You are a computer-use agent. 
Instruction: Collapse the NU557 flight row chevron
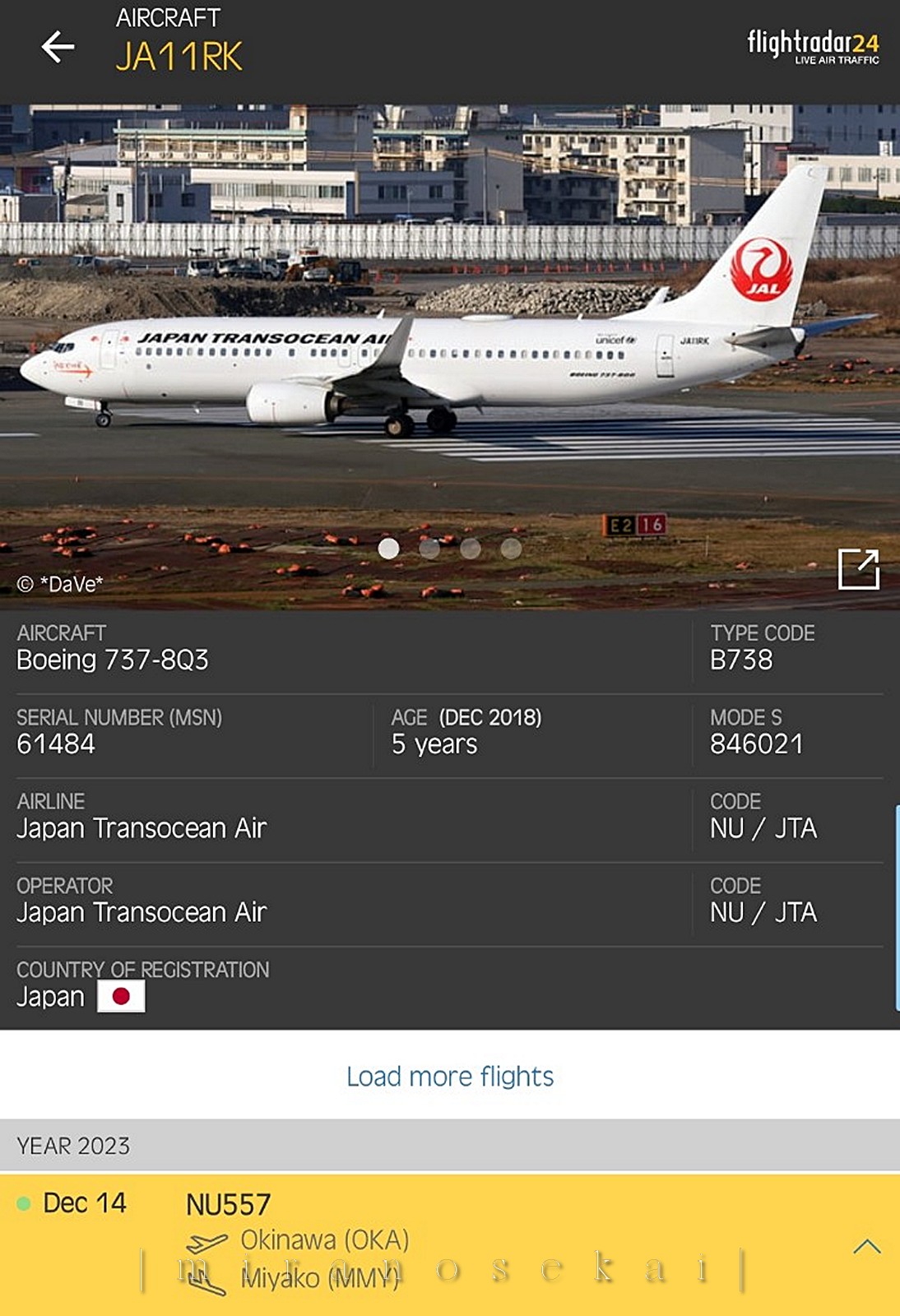[866, 1247]
